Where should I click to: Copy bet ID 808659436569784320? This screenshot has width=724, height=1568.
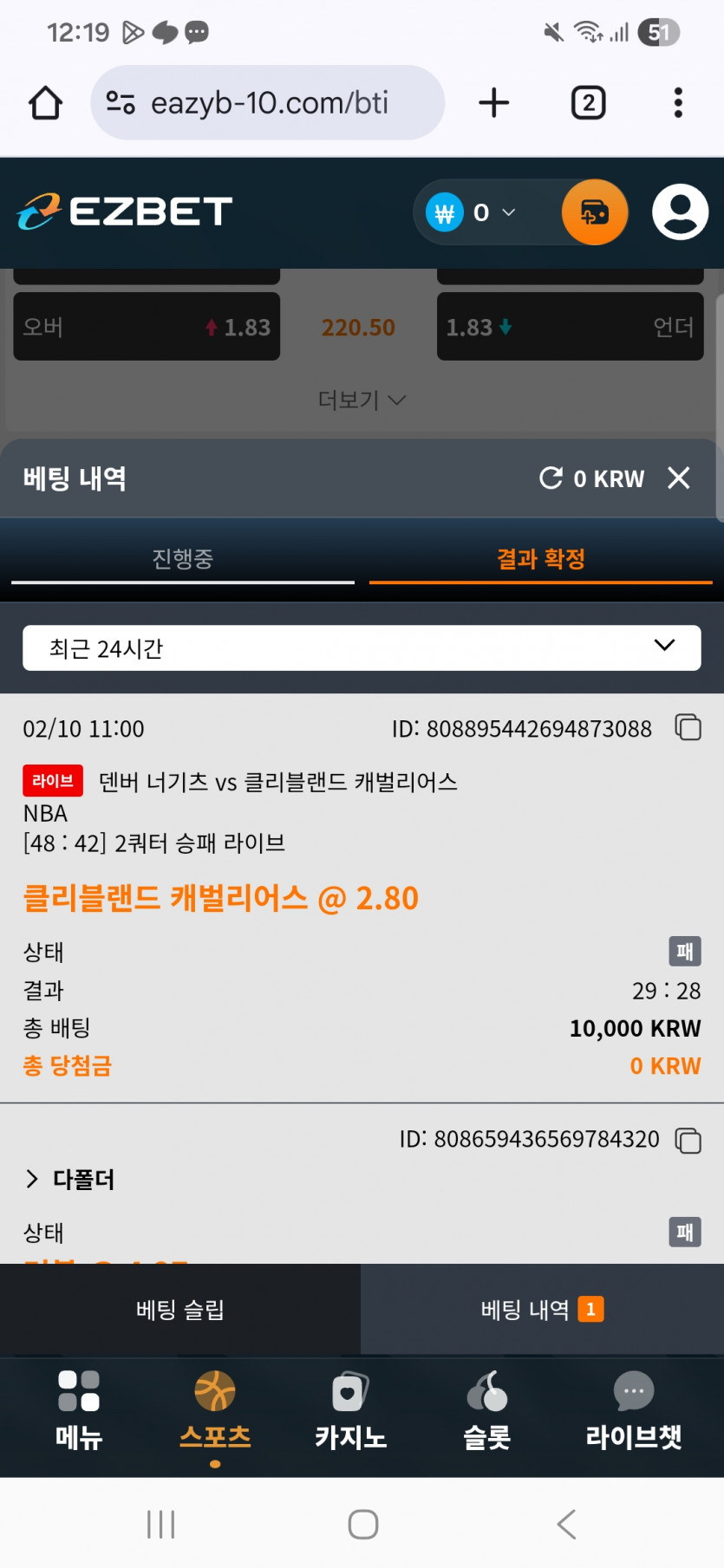(688, 1140)
